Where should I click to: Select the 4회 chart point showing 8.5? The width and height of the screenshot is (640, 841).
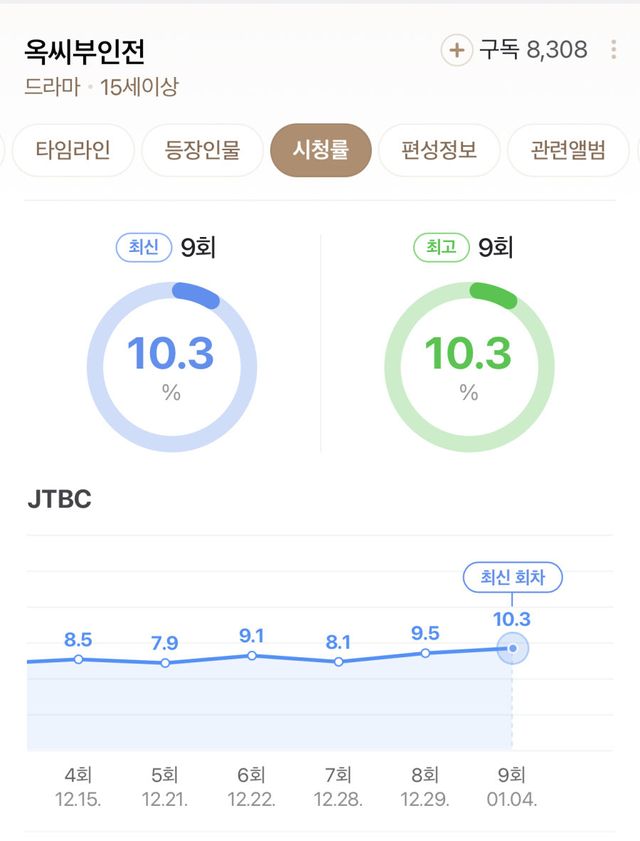coord(78,659)
